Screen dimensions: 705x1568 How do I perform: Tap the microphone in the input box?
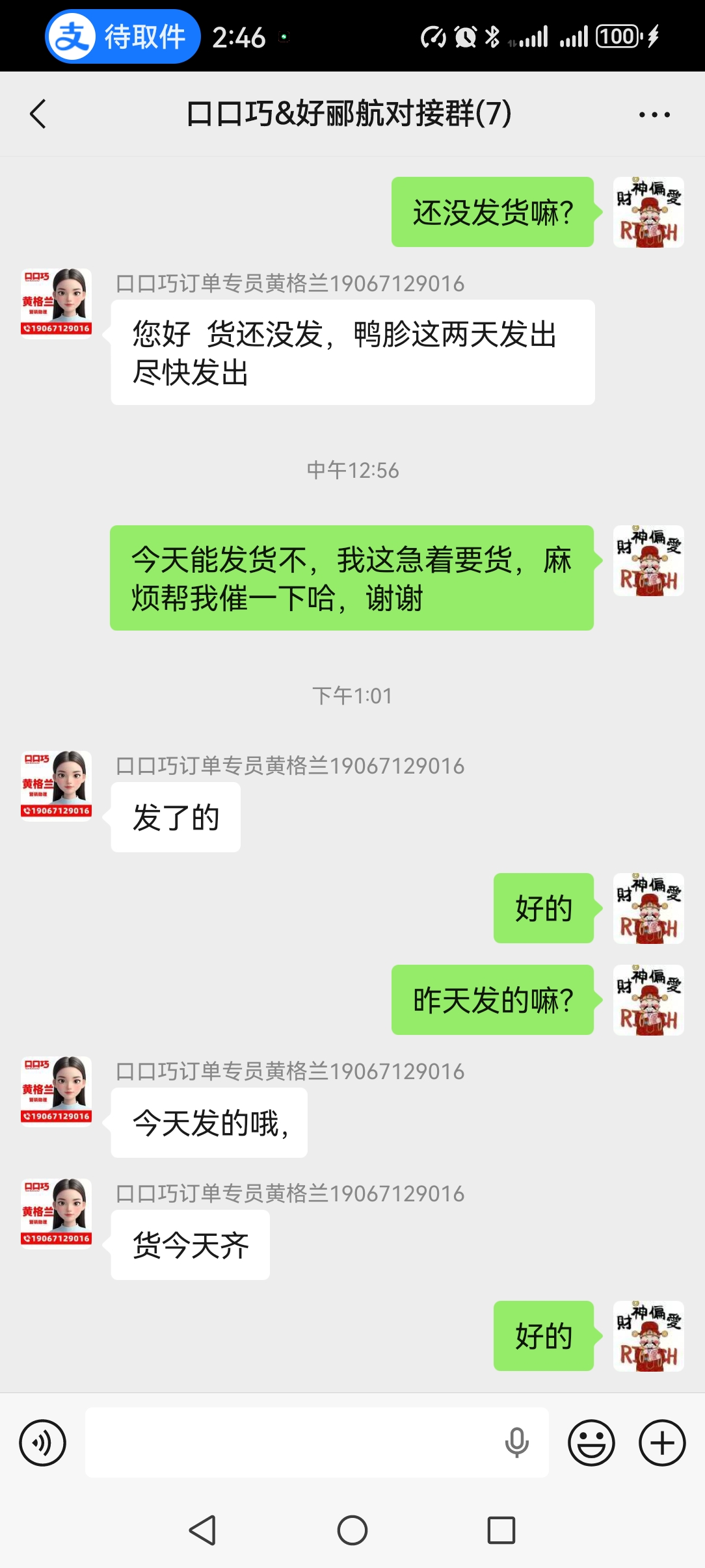(517, 1443)
